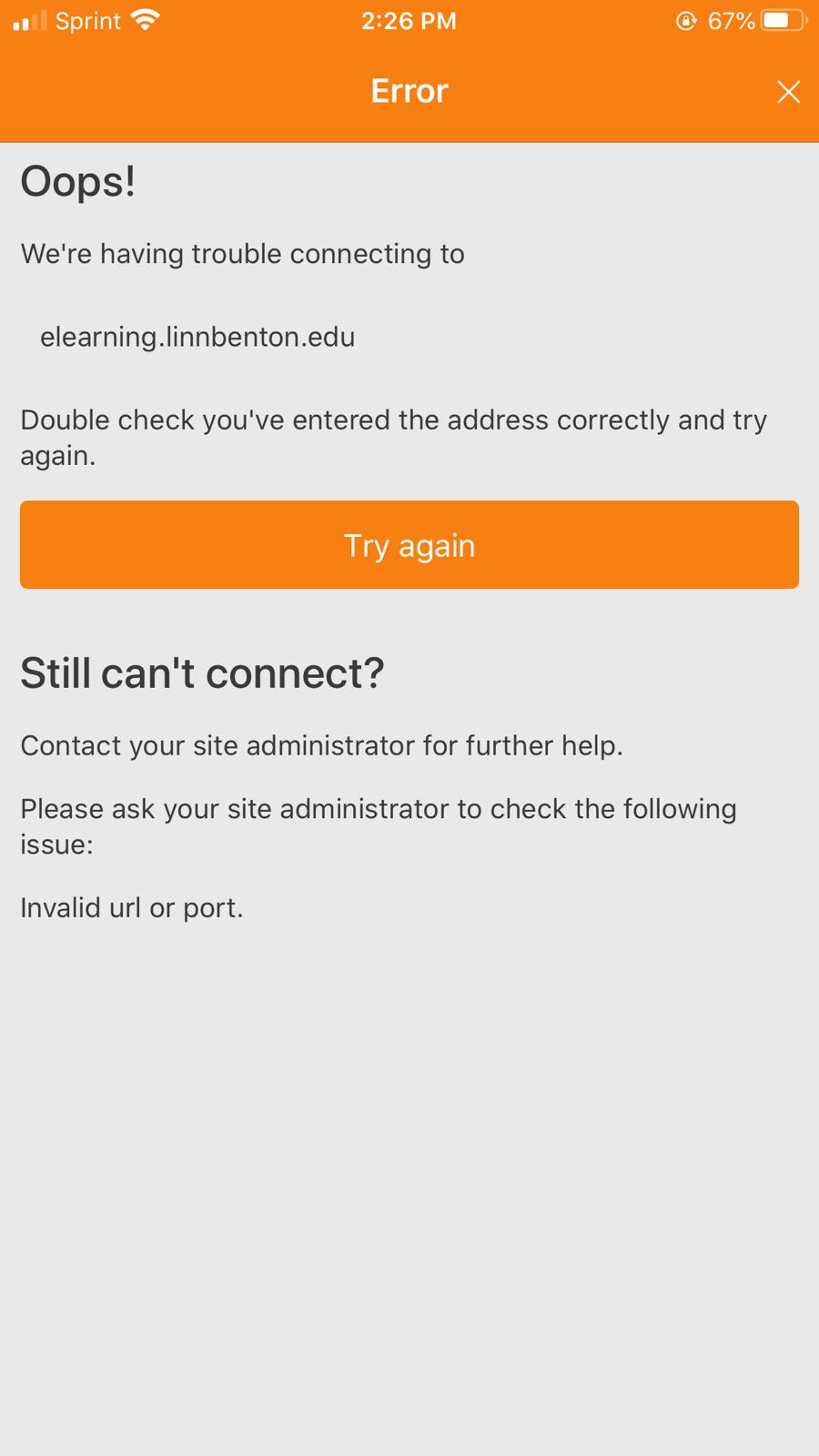819x1456 pixels.
Task: Tap the Try again button
Action: click(x=409, y=545)
